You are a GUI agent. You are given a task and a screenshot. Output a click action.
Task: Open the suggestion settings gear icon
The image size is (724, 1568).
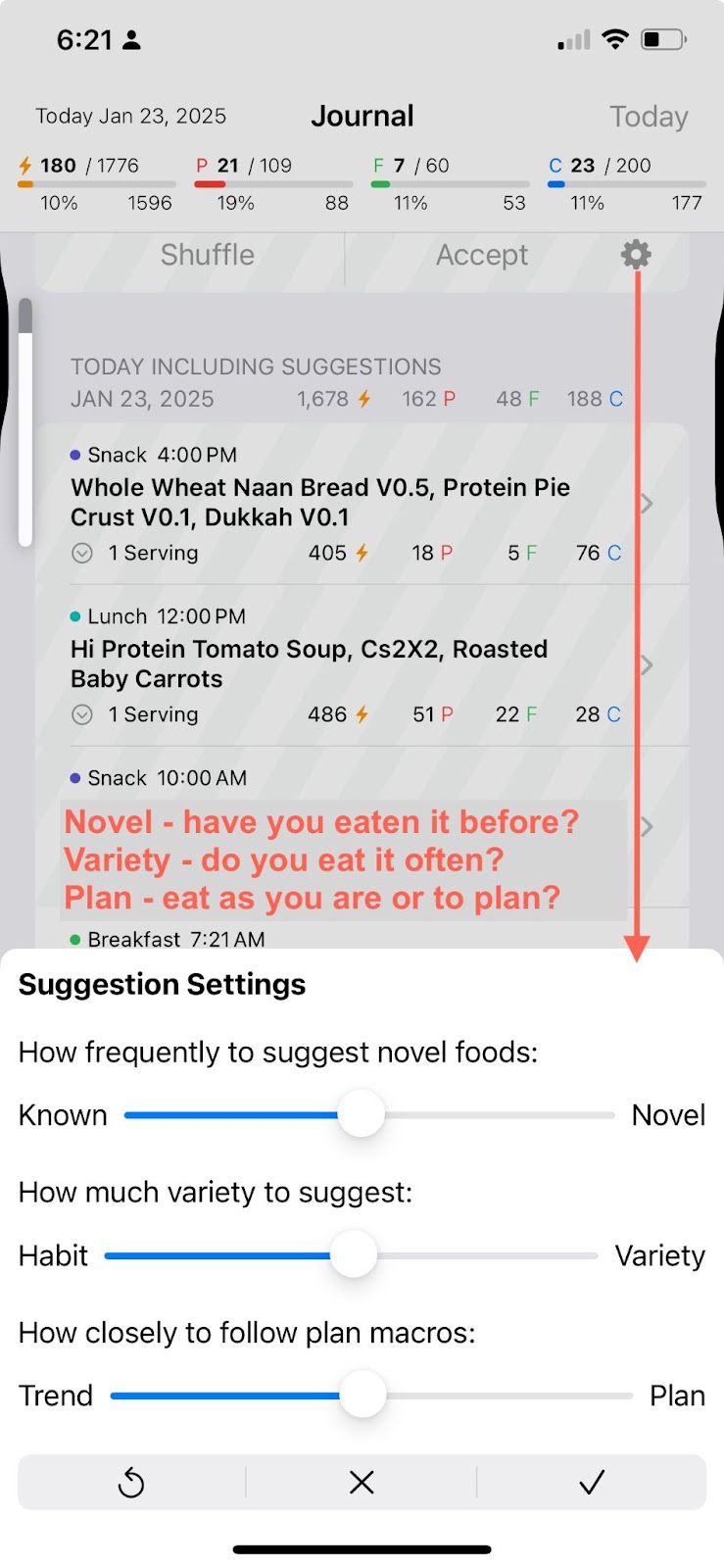pos(636,255)
